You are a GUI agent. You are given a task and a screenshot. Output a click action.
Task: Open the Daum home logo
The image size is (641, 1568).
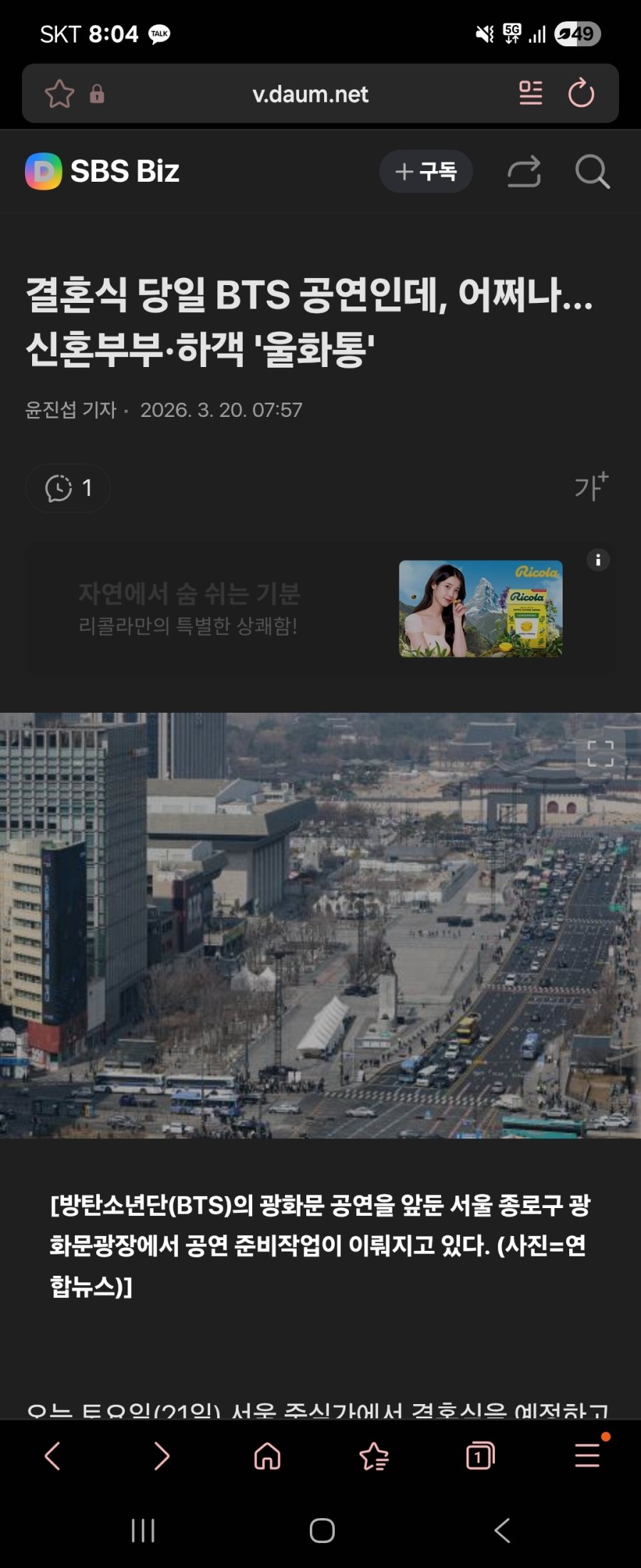pyautogui.click(x=43, y=172)
